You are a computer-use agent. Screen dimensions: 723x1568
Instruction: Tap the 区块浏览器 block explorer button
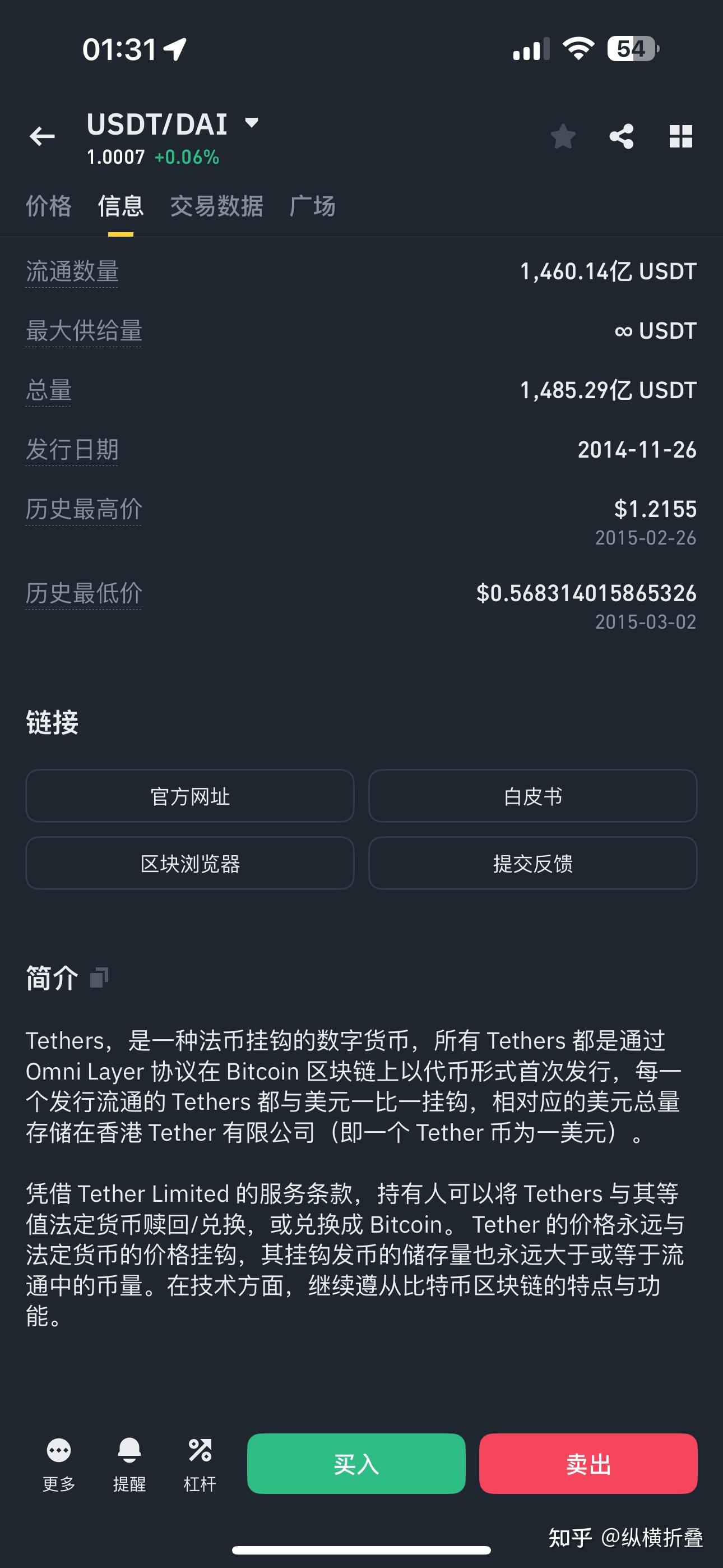tap(189, 864)
